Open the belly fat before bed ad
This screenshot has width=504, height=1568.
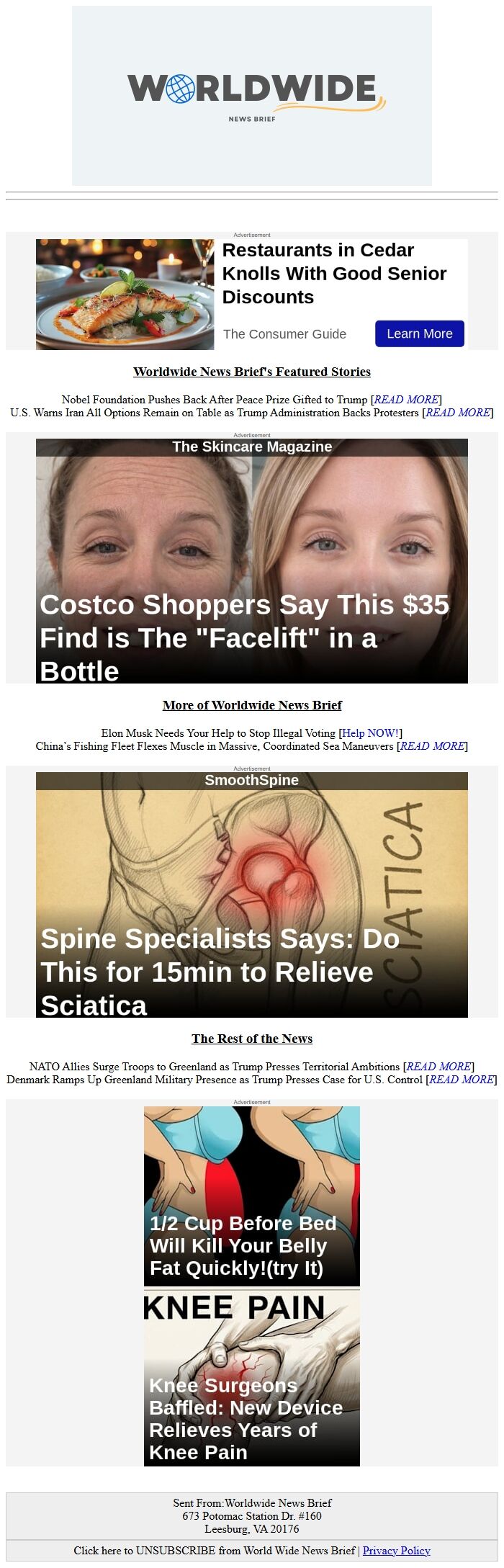252,1196
